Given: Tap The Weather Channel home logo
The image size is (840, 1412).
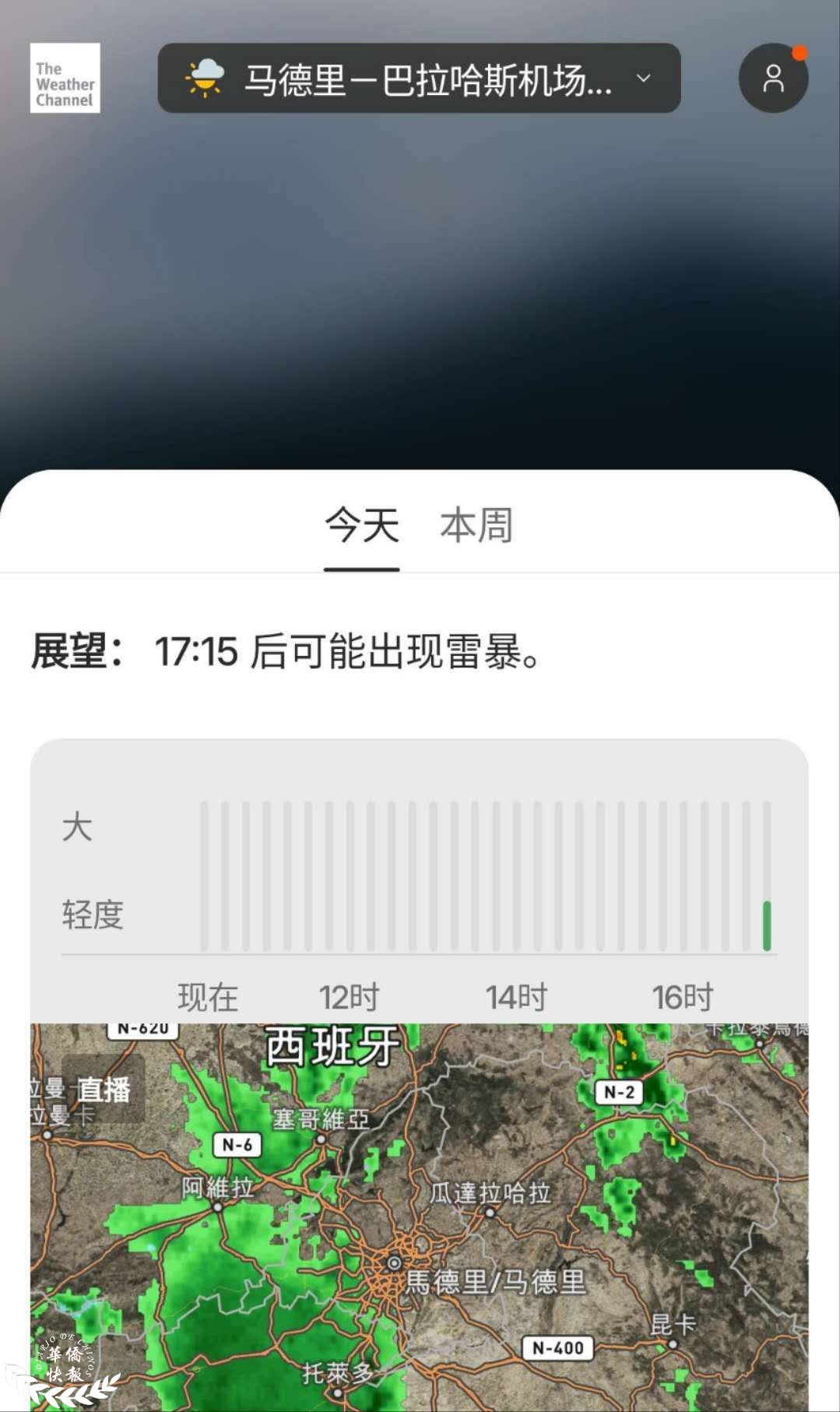Looking at the screenshot, I should click(x=65, y=78).
